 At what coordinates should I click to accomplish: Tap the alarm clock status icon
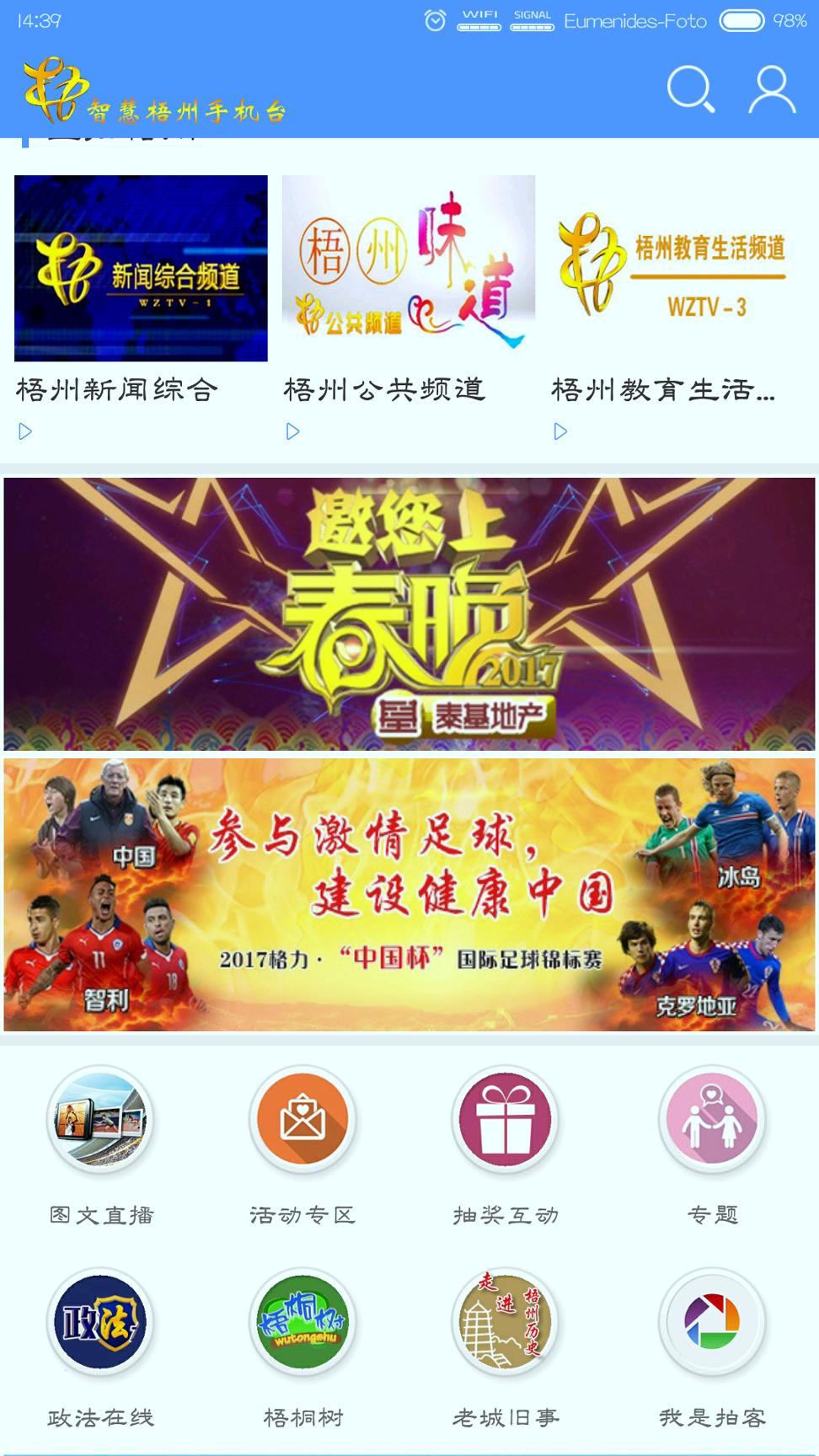pos(434,19)
